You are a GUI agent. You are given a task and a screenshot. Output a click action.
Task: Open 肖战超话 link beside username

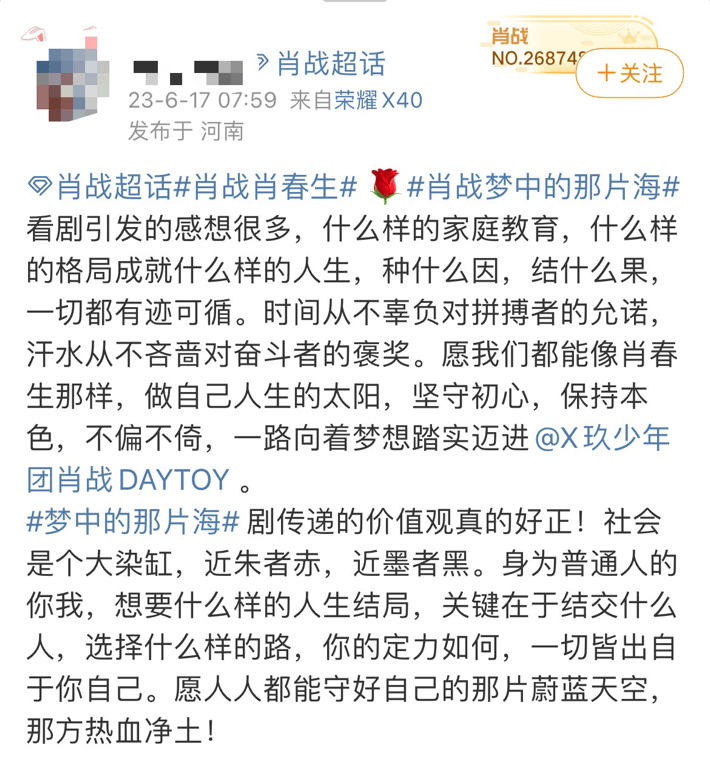[x=319, y=64]
